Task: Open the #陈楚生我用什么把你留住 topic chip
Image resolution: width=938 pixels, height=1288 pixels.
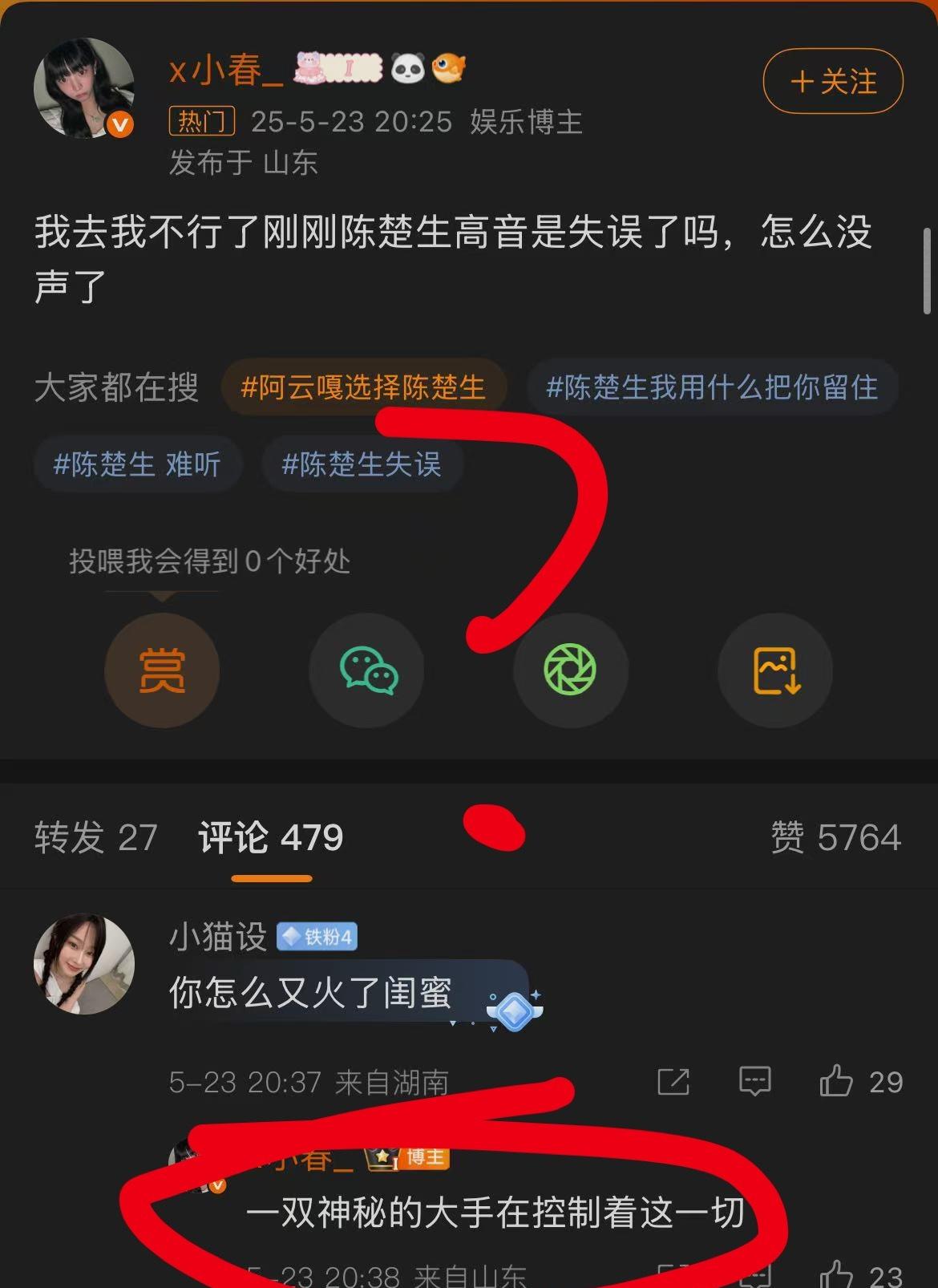Action: coord(711,387)
